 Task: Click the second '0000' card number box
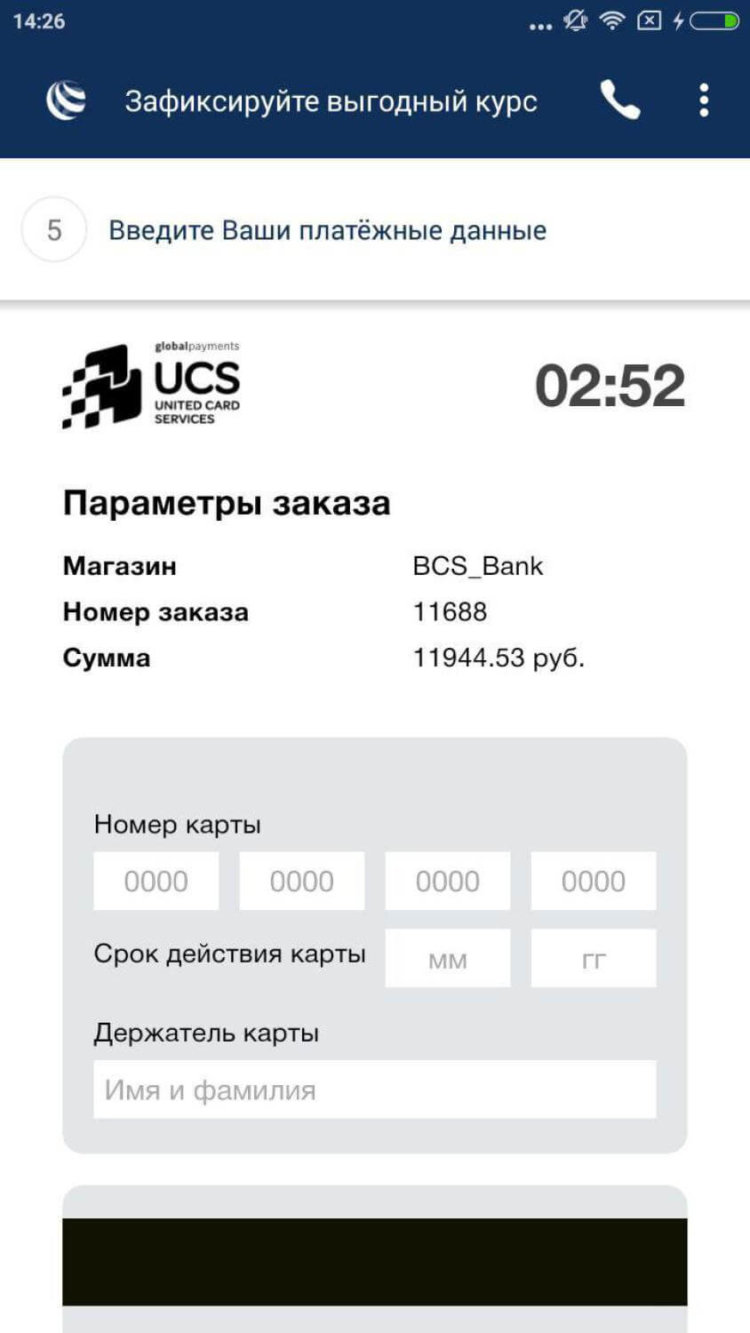coord(302,881)
